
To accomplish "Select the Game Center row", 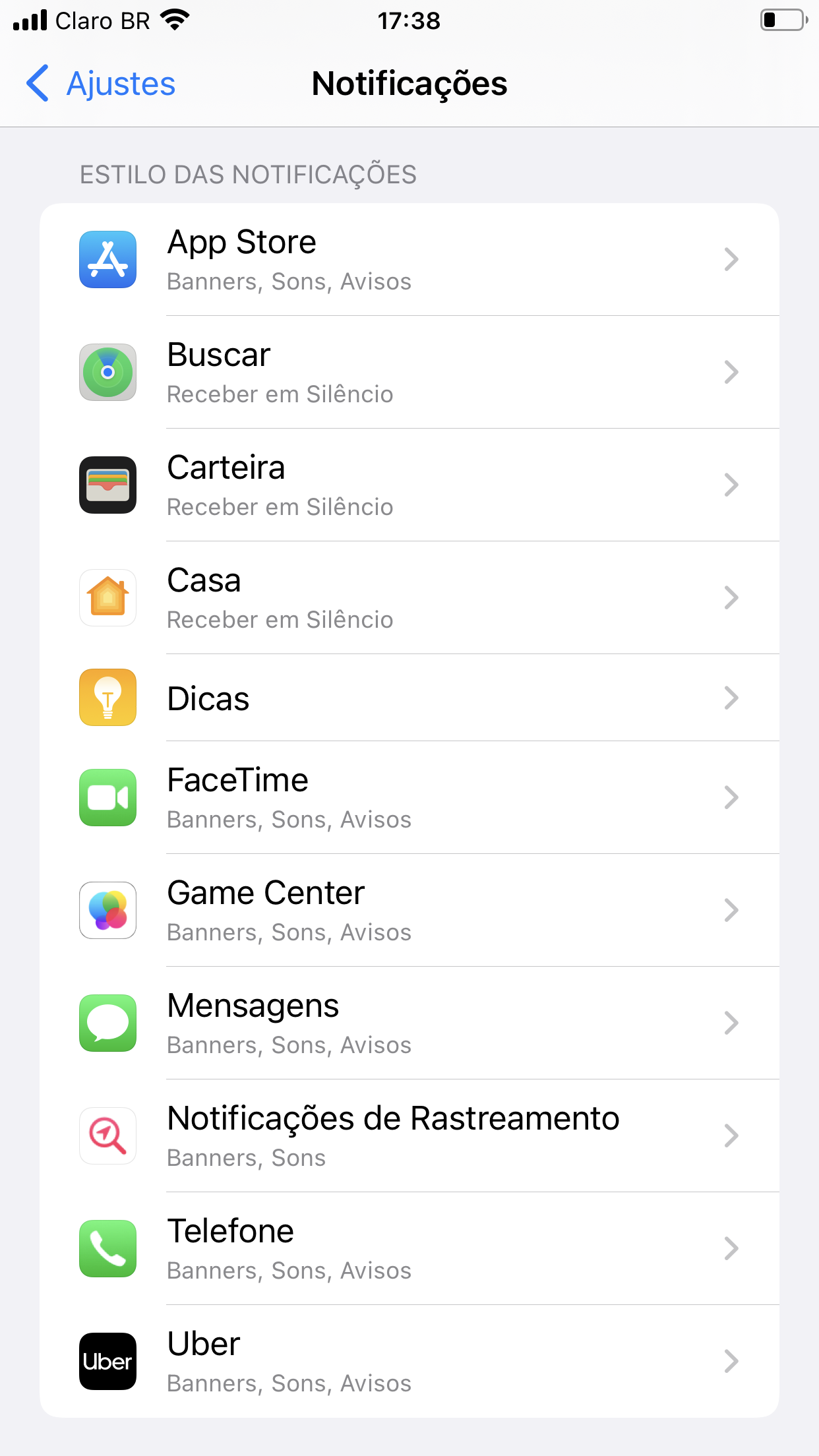I will tap(409, 911).
